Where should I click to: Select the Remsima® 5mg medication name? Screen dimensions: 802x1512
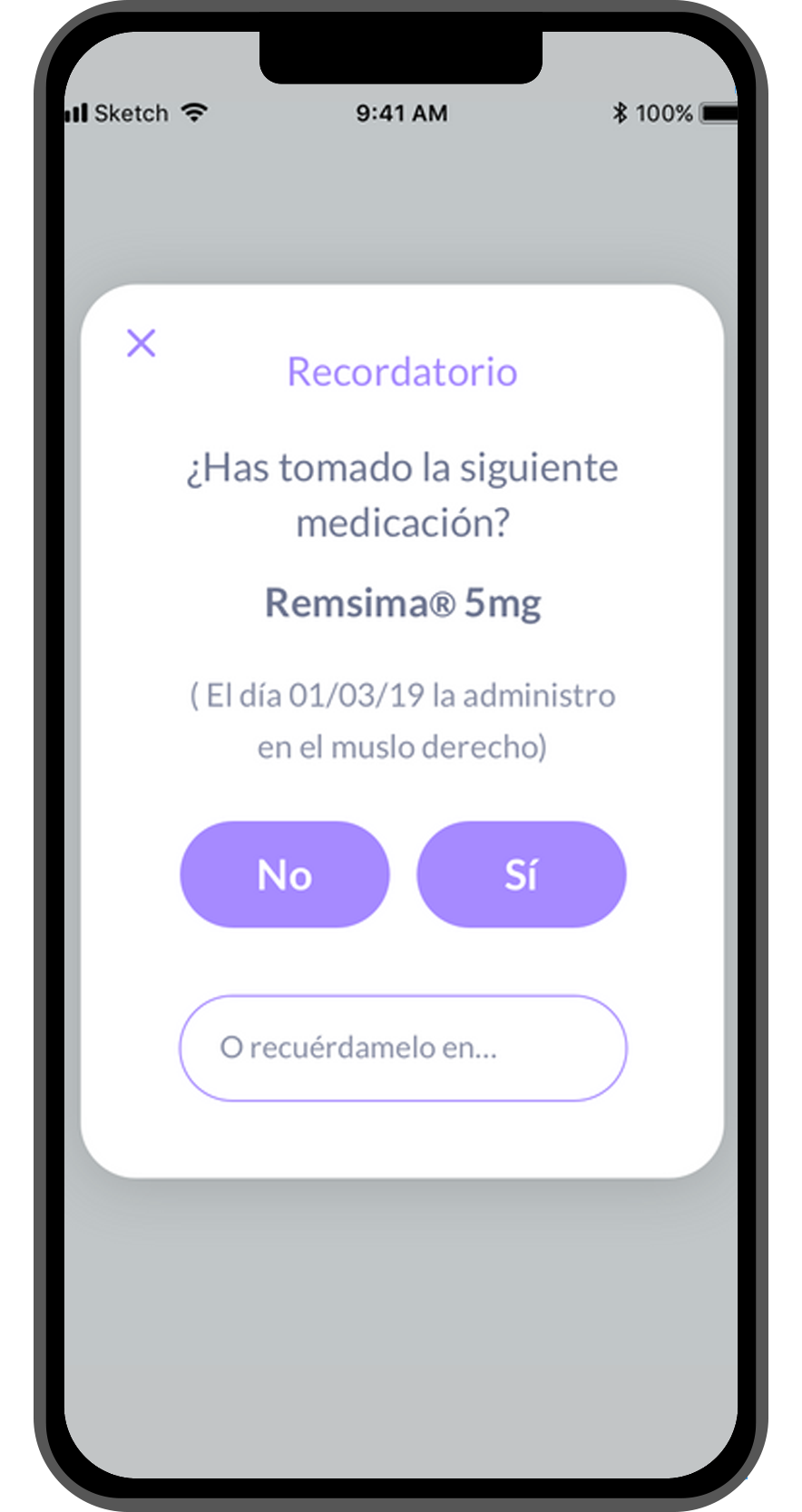(402, 601)
